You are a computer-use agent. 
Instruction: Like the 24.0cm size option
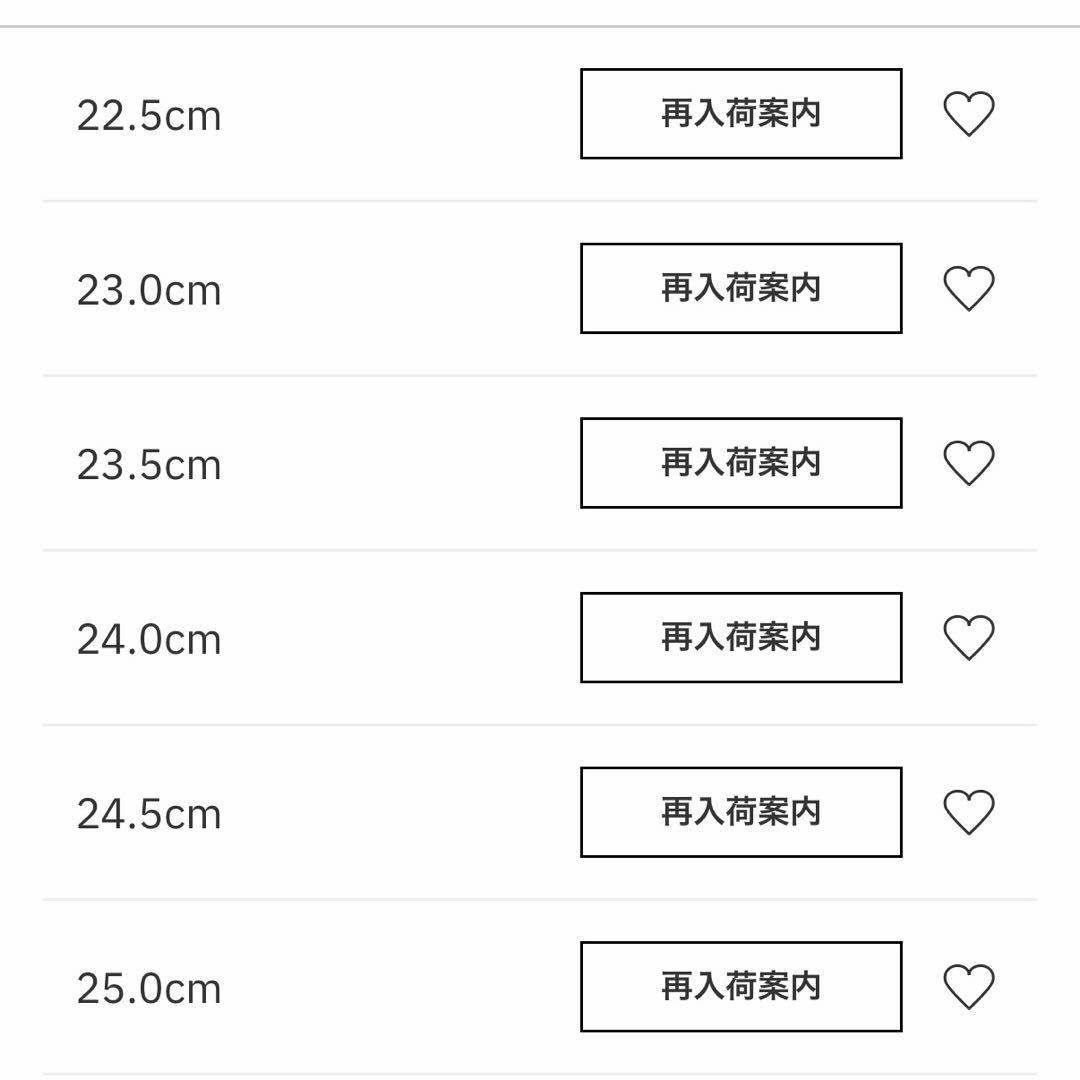pos(969,637)
